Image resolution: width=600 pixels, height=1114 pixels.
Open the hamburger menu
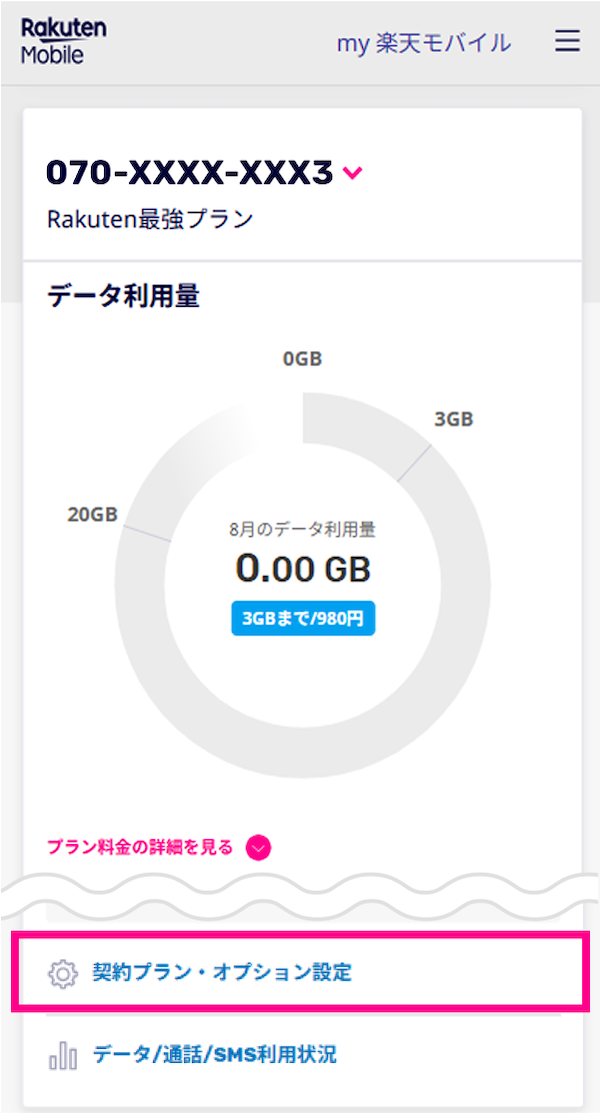point(567,41)
